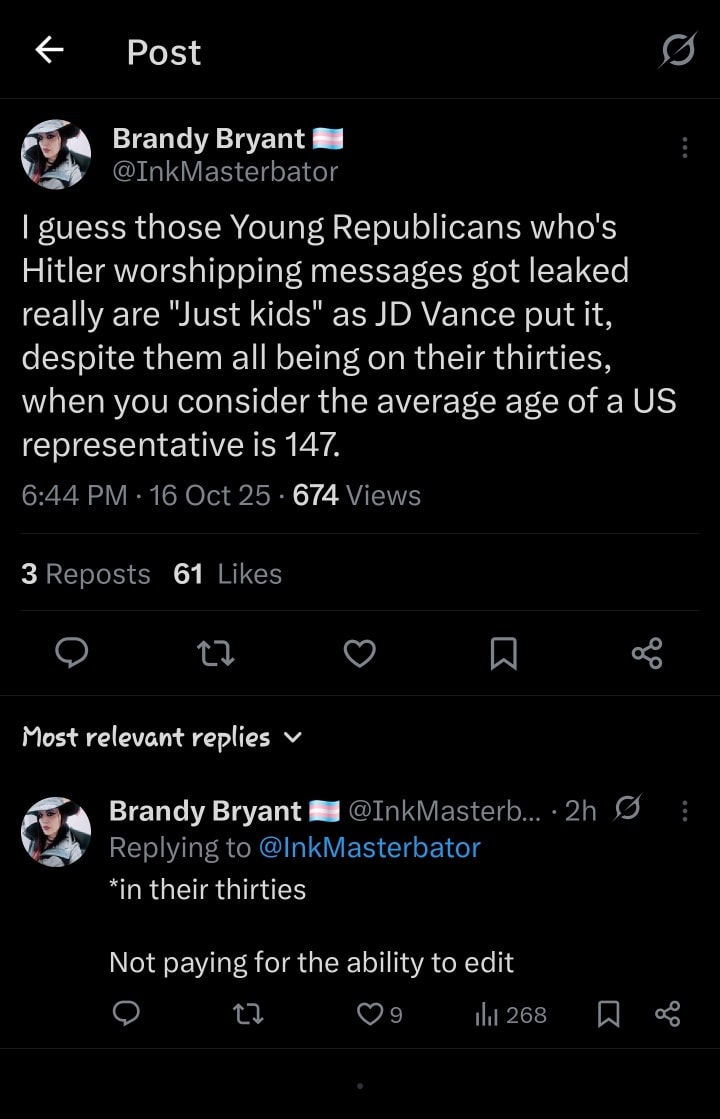Bookmark the main post
720x1119 pixels.
(503, 653)
